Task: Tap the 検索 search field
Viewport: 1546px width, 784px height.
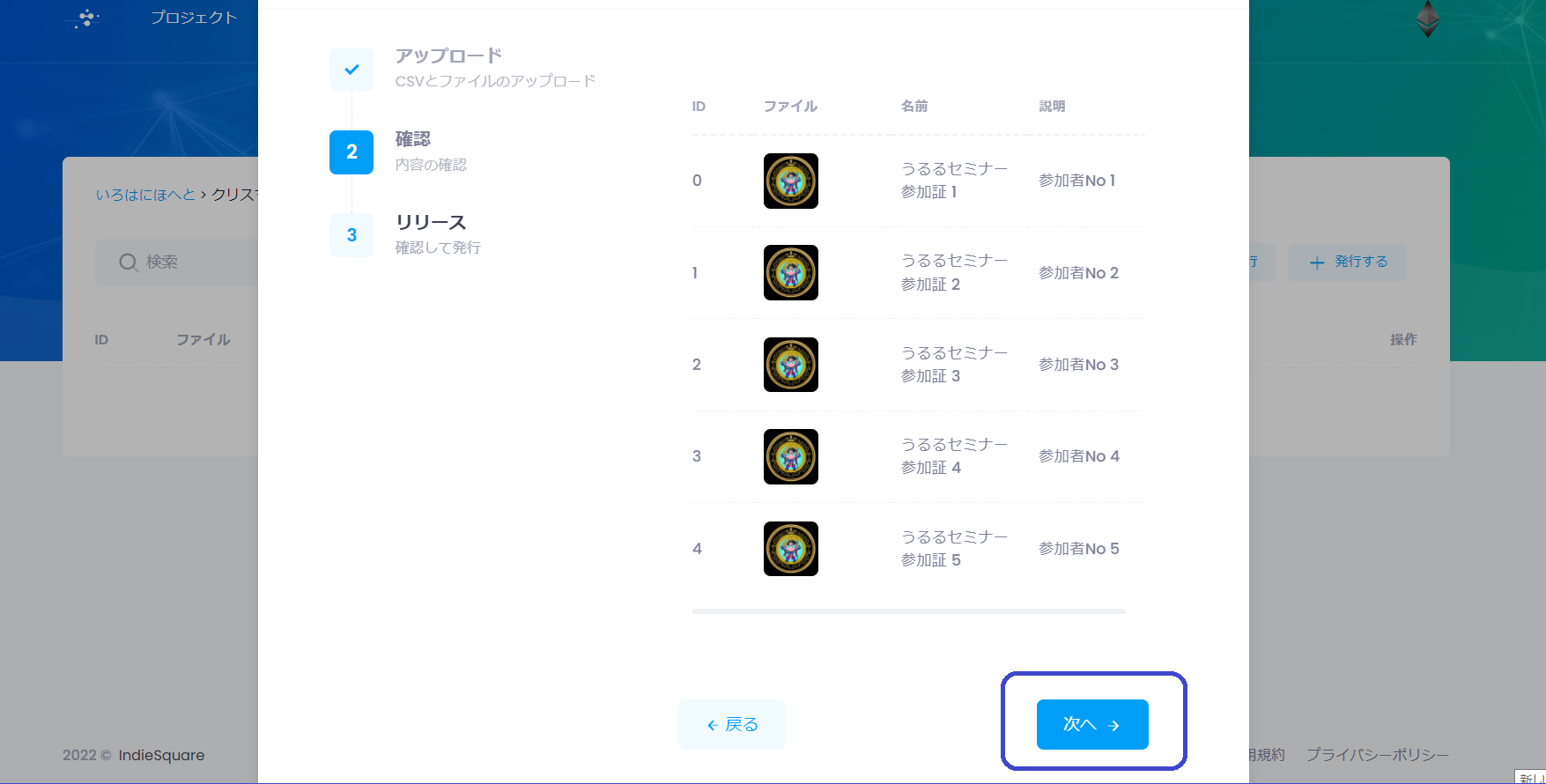Action: tap(176, 262)
